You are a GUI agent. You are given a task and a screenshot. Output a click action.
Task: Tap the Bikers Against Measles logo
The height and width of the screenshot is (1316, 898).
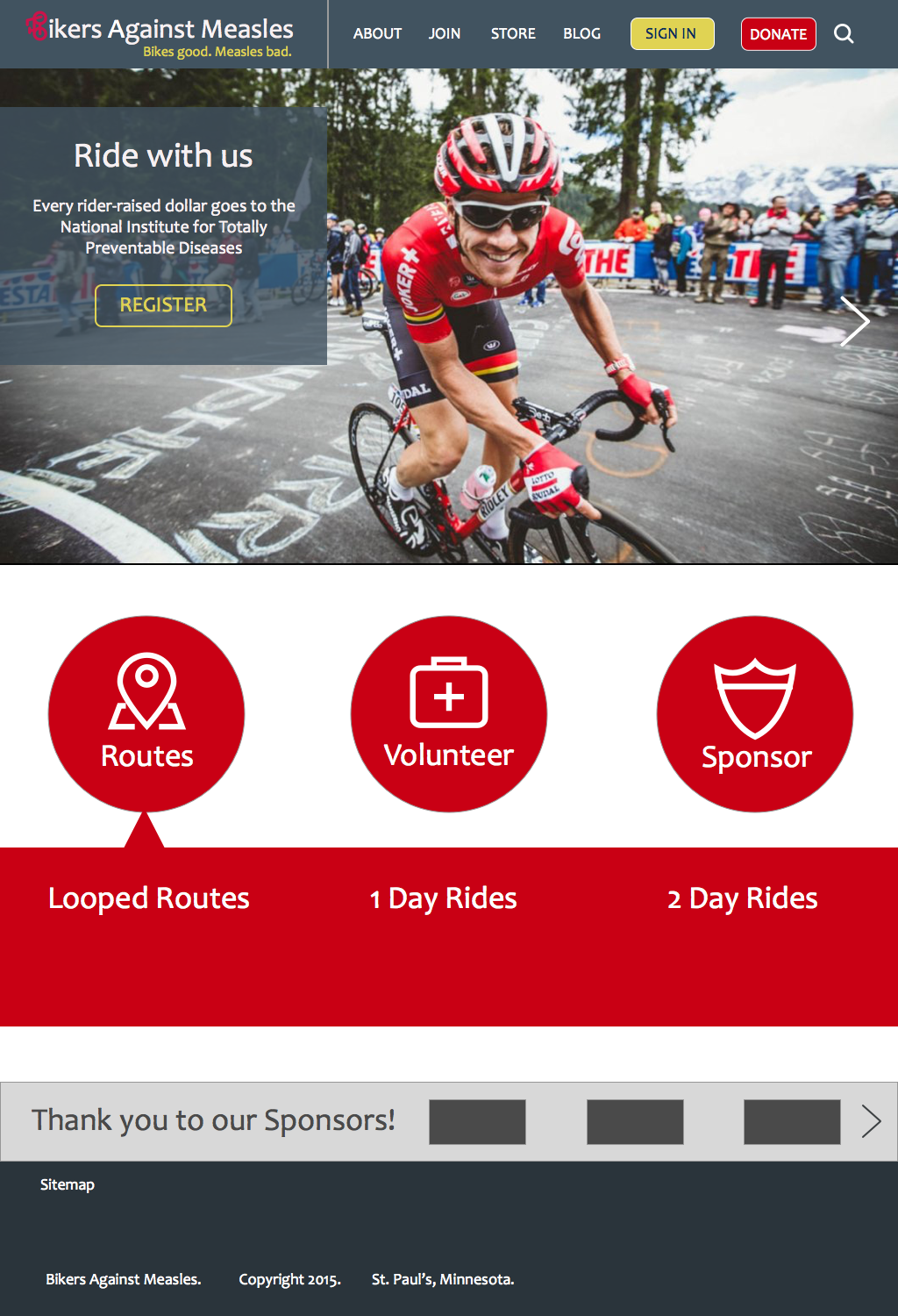point(161,35)
